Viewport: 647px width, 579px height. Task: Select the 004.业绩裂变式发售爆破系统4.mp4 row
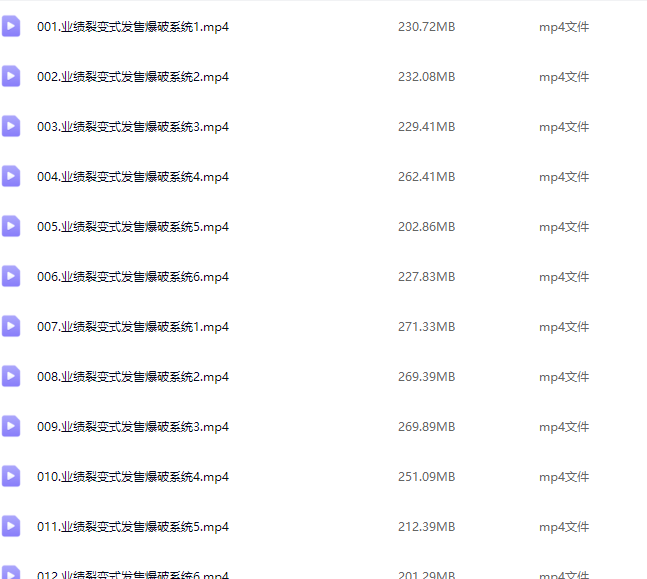click(x=133, y=177)
